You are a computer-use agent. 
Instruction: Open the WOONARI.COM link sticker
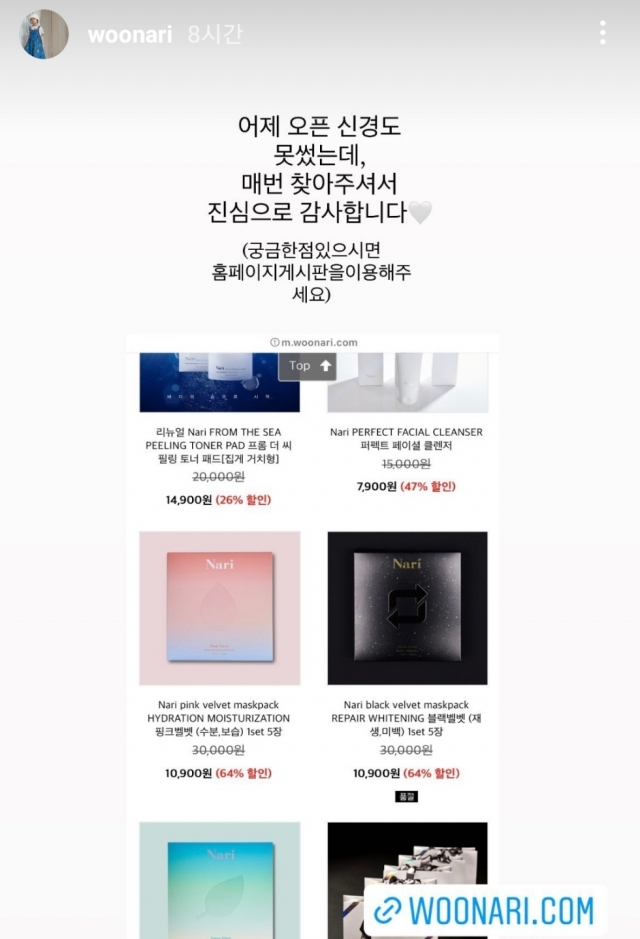coord(484,910)
